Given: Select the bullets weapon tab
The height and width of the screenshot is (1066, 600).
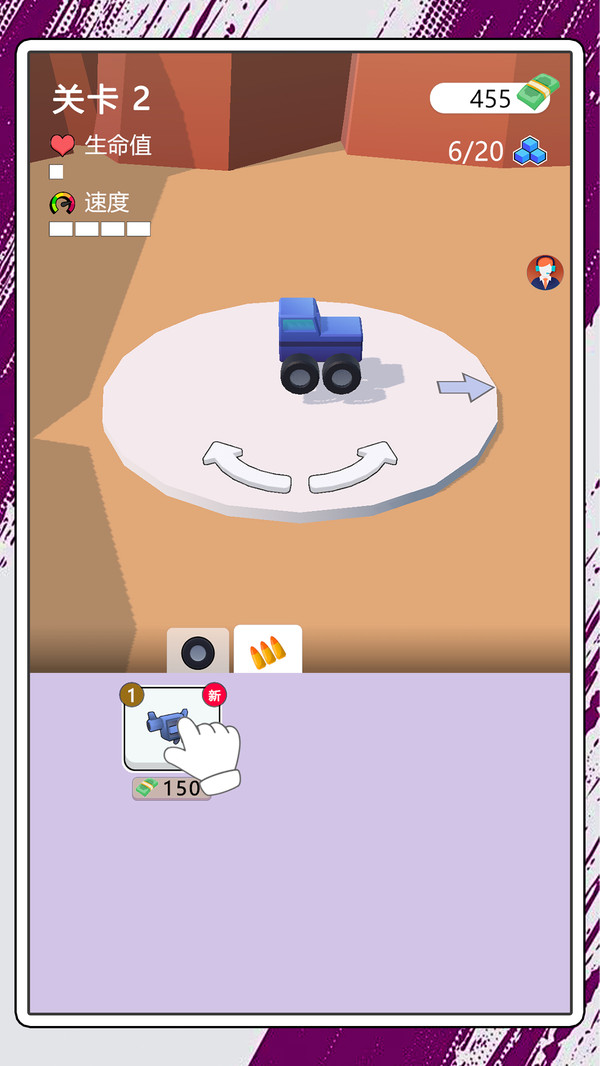Looking at the screenshot, I should tap(268, 649).
